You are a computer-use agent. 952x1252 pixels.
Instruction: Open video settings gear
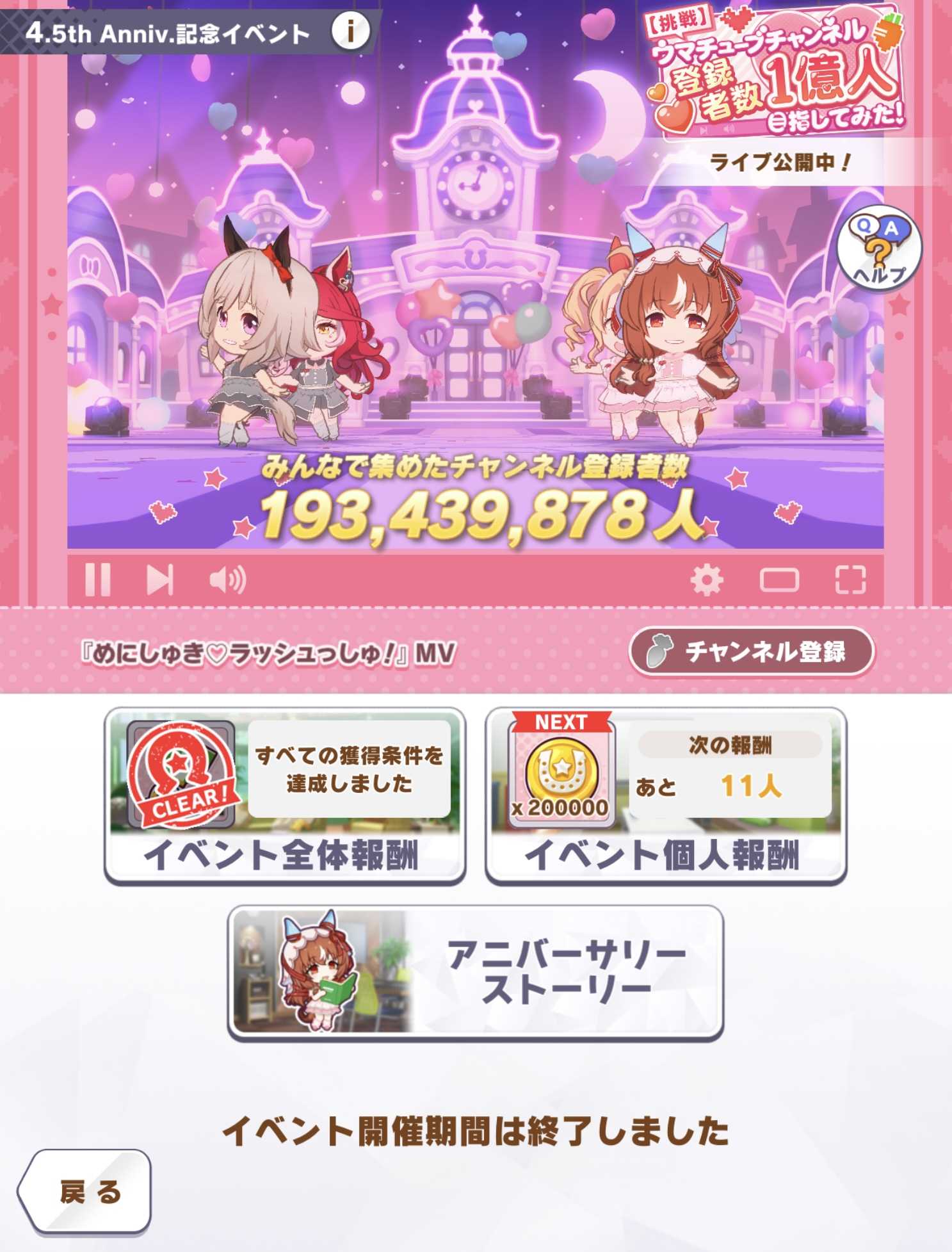click(x=707, y=580)
